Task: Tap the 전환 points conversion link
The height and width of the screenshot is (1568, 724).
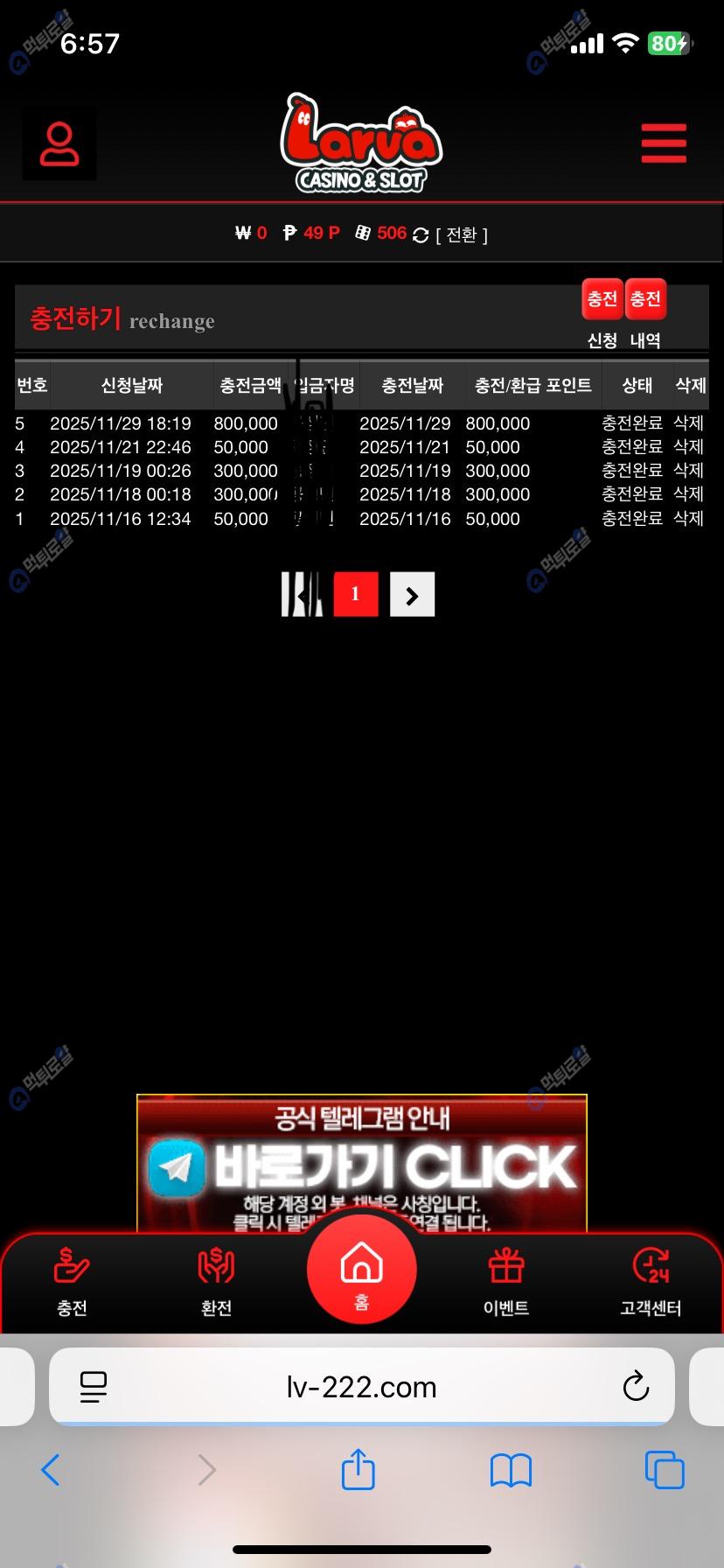Action: click(462, 234)
